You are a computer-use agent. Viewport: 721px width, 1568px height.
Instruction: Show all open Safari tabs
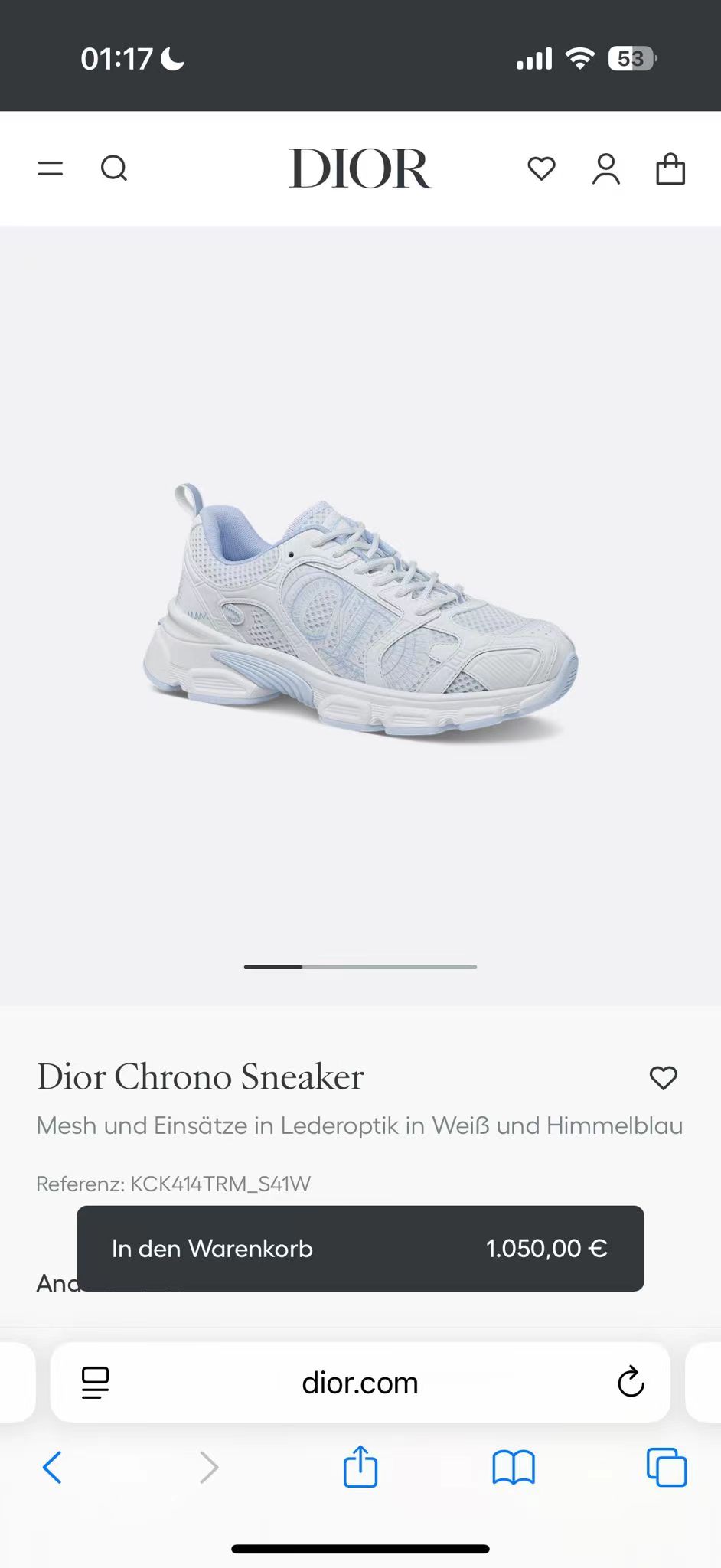(x=667, y=1468)
